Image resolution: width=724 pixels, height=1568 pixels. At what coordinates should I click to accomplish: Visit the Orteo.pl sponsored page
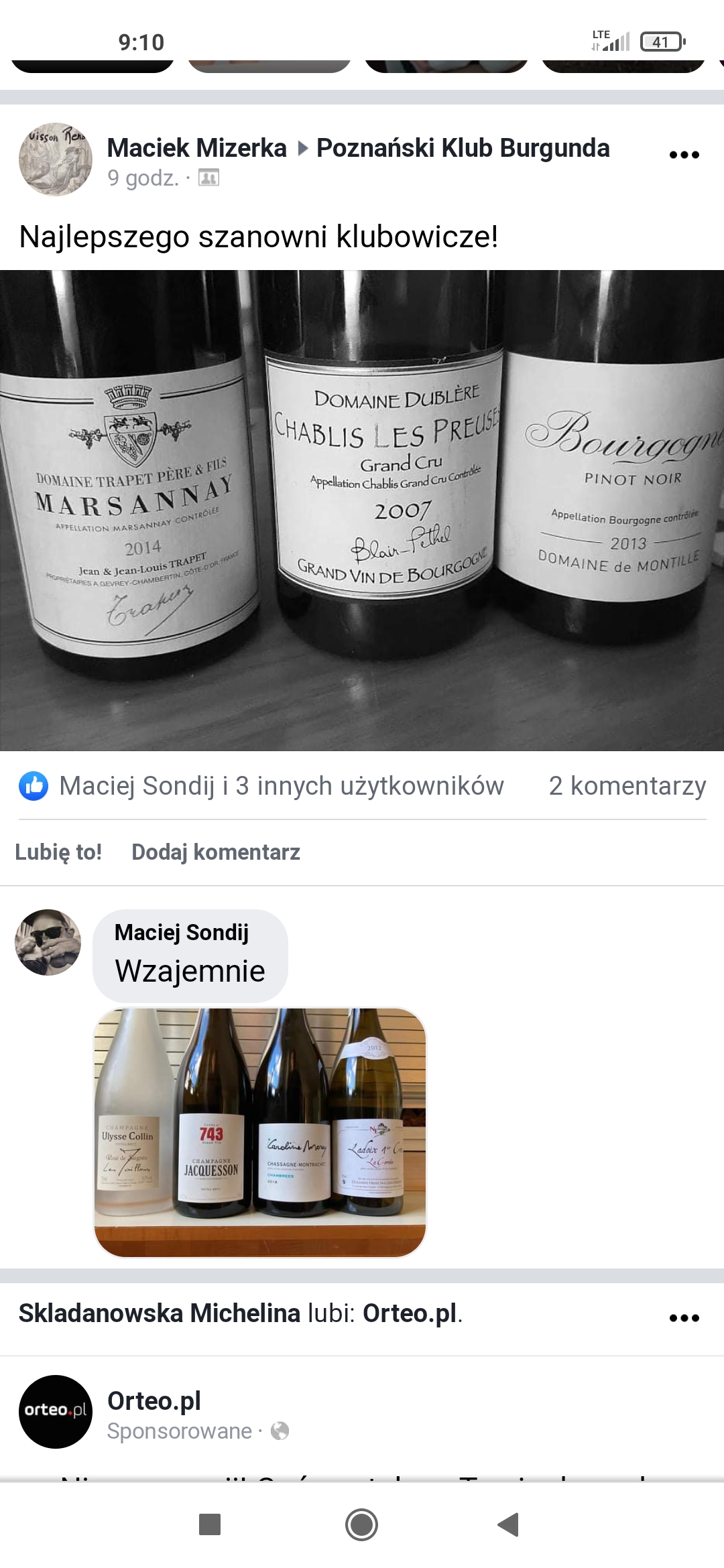(x=154, y=1400)
